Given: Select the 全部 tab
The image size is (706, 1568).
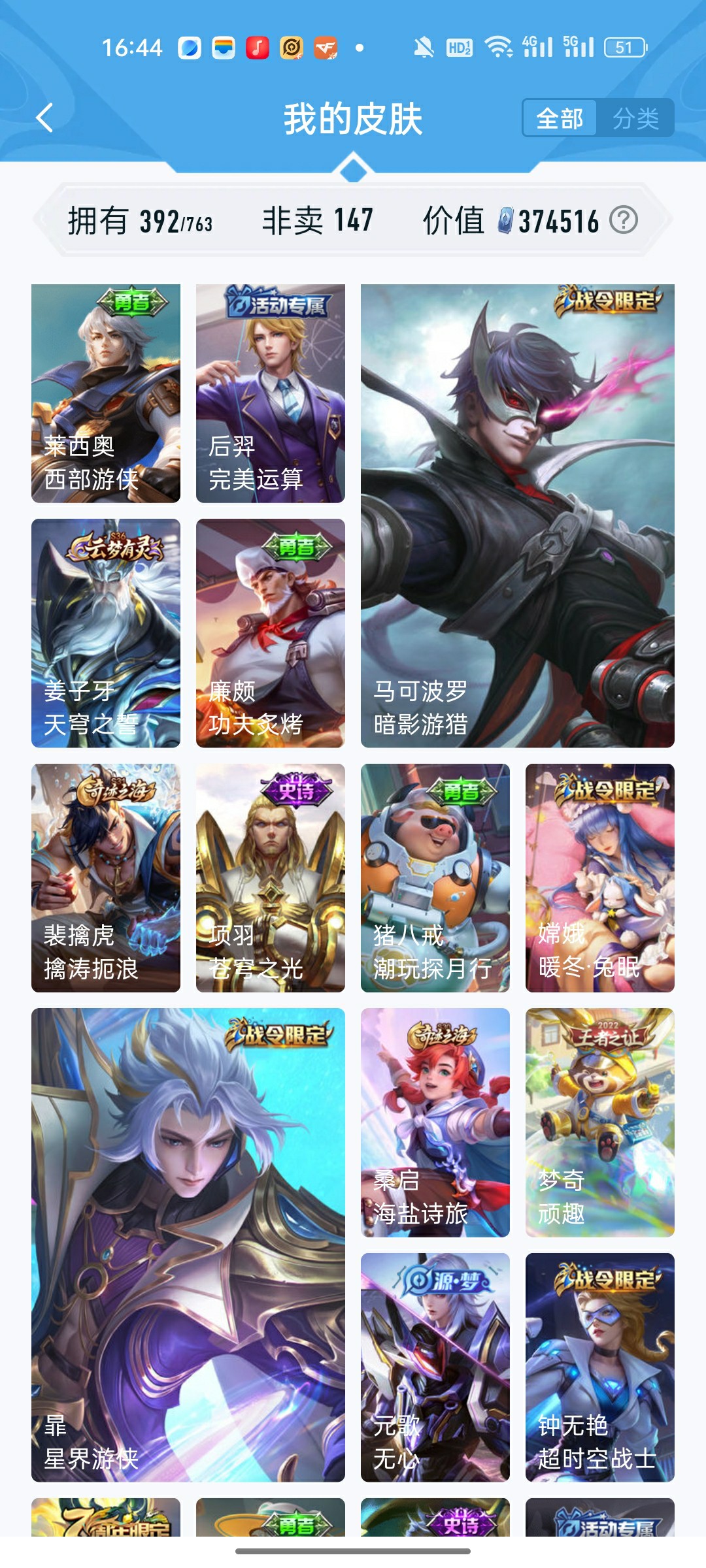Looking at the screenshot, I should point(560,118).
